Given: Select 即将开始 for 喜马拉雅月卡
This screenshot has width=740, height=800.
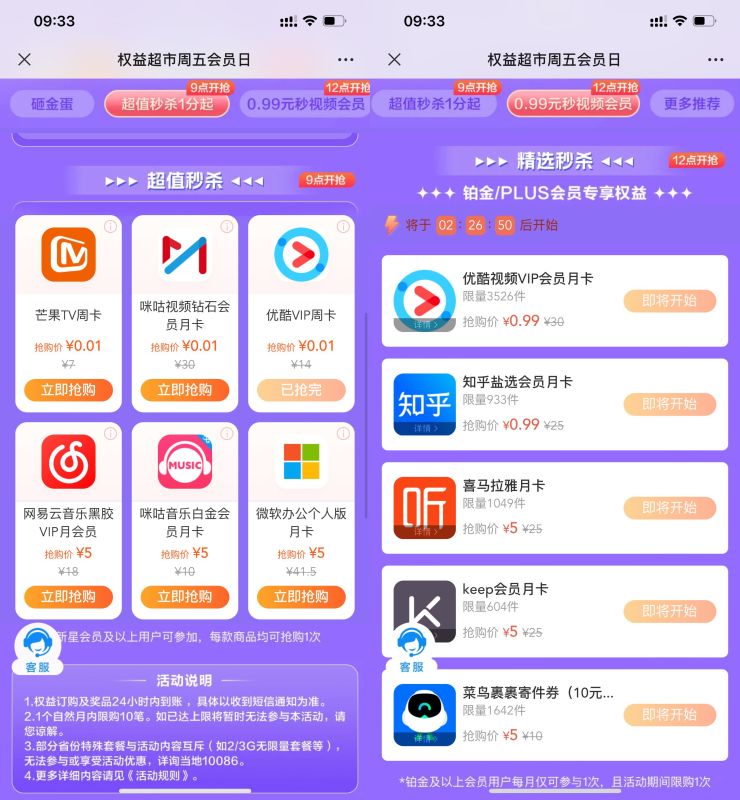Looking at the screenshot, I should click(x=669, y=507).
